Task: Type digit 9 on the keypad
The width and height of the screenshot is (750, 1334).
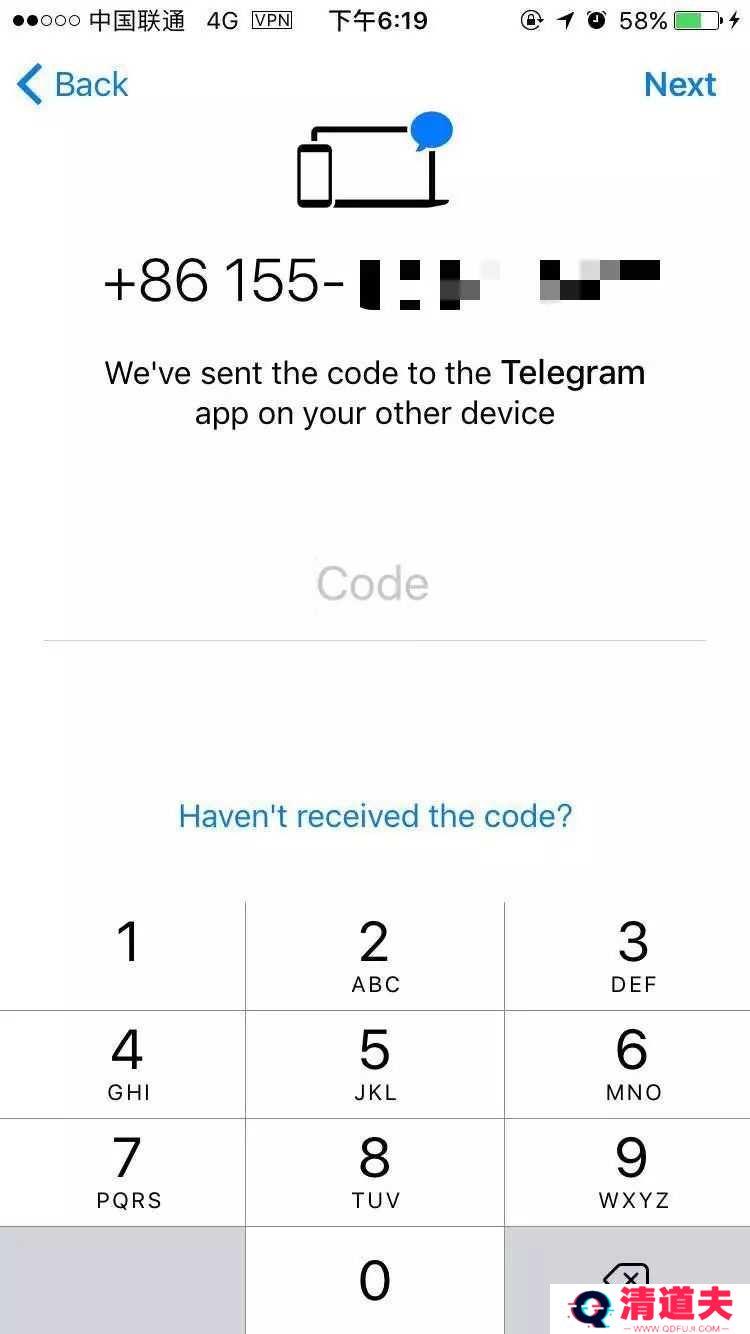Action: click(x=630, y=1171)
